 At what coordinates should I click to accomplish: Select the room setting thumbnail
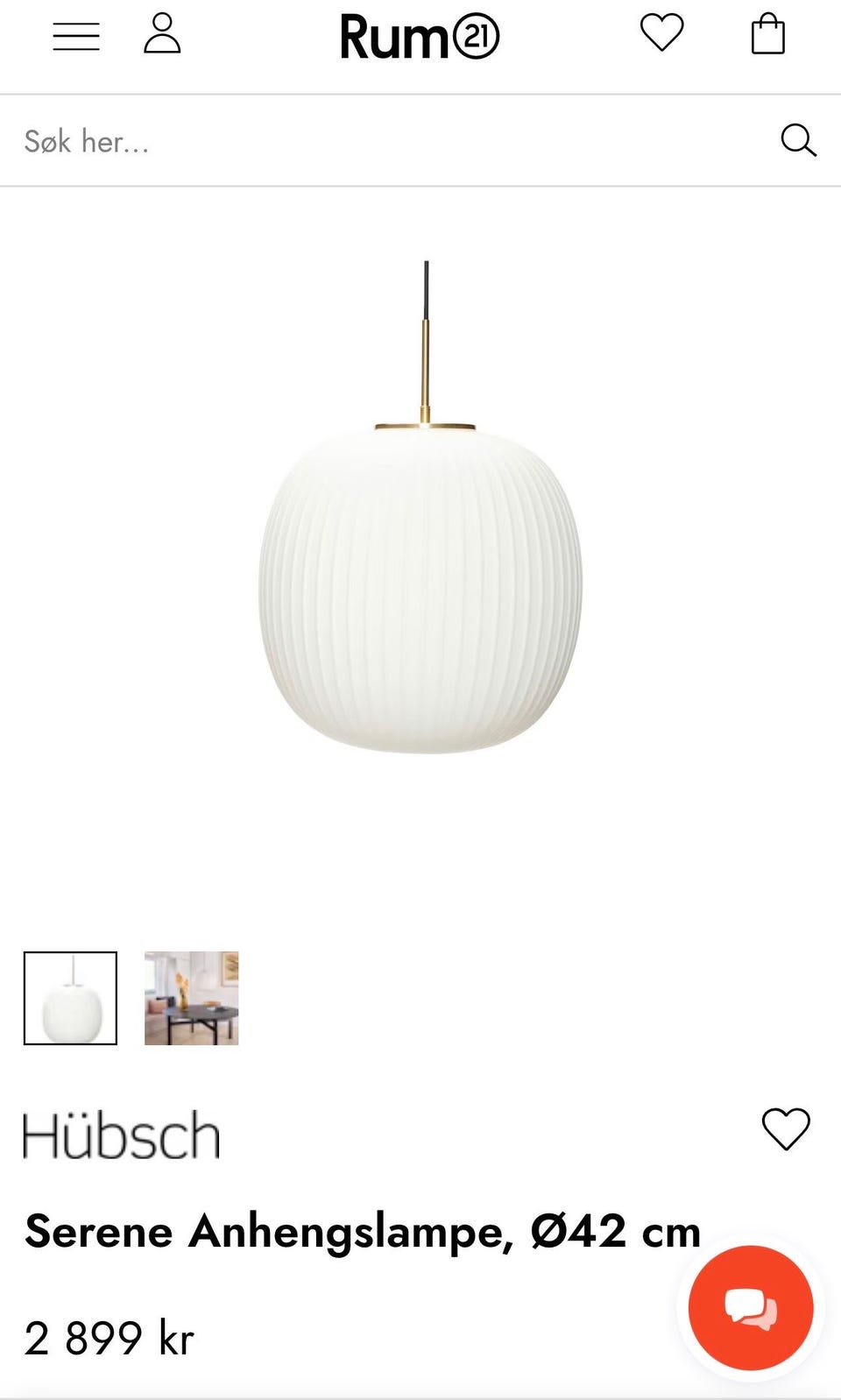pyautogui.click(x=191, y=998)
